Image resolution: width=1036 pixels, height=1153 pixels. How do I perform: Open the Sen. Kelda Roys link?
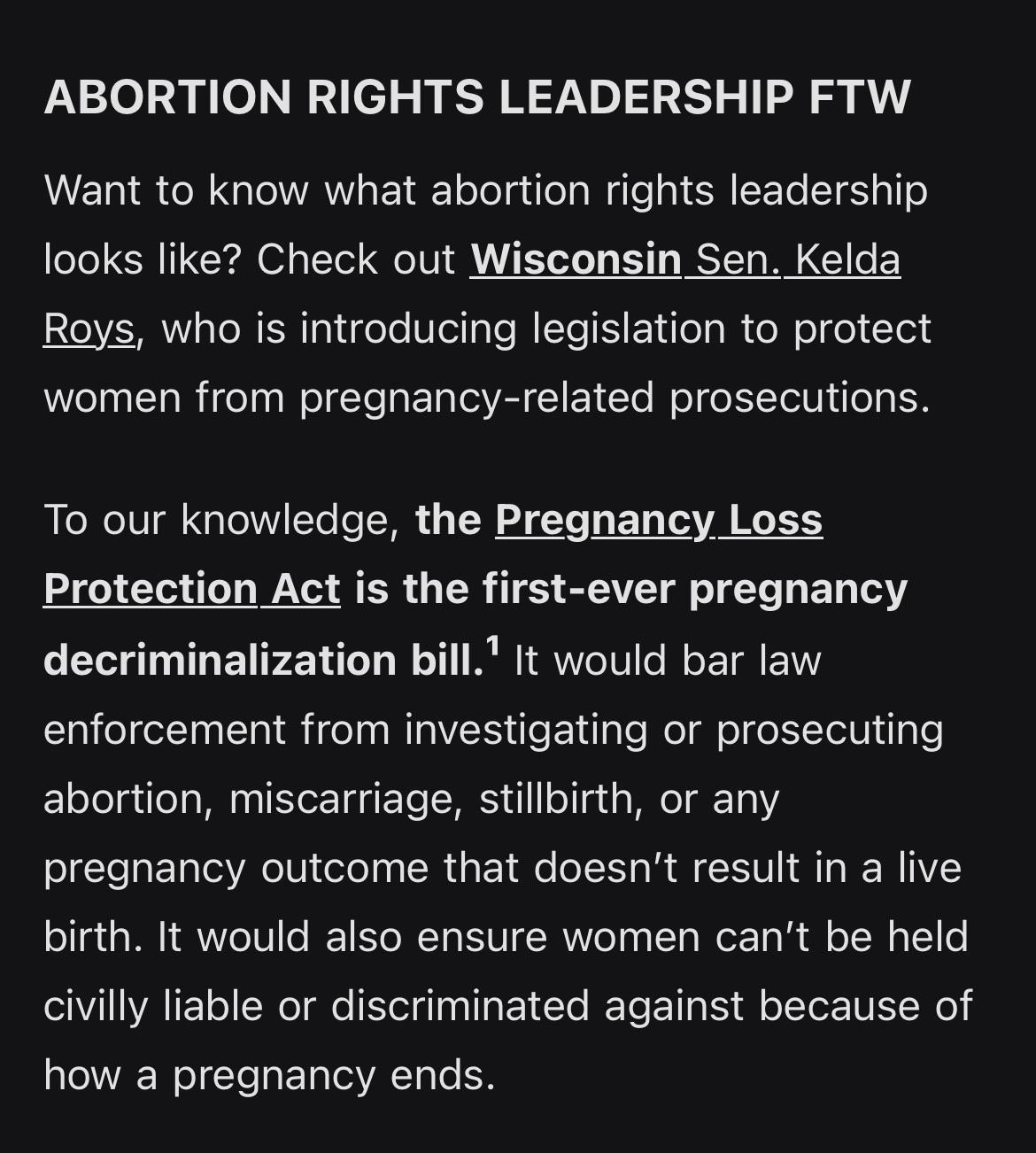[x=797, y=260]
